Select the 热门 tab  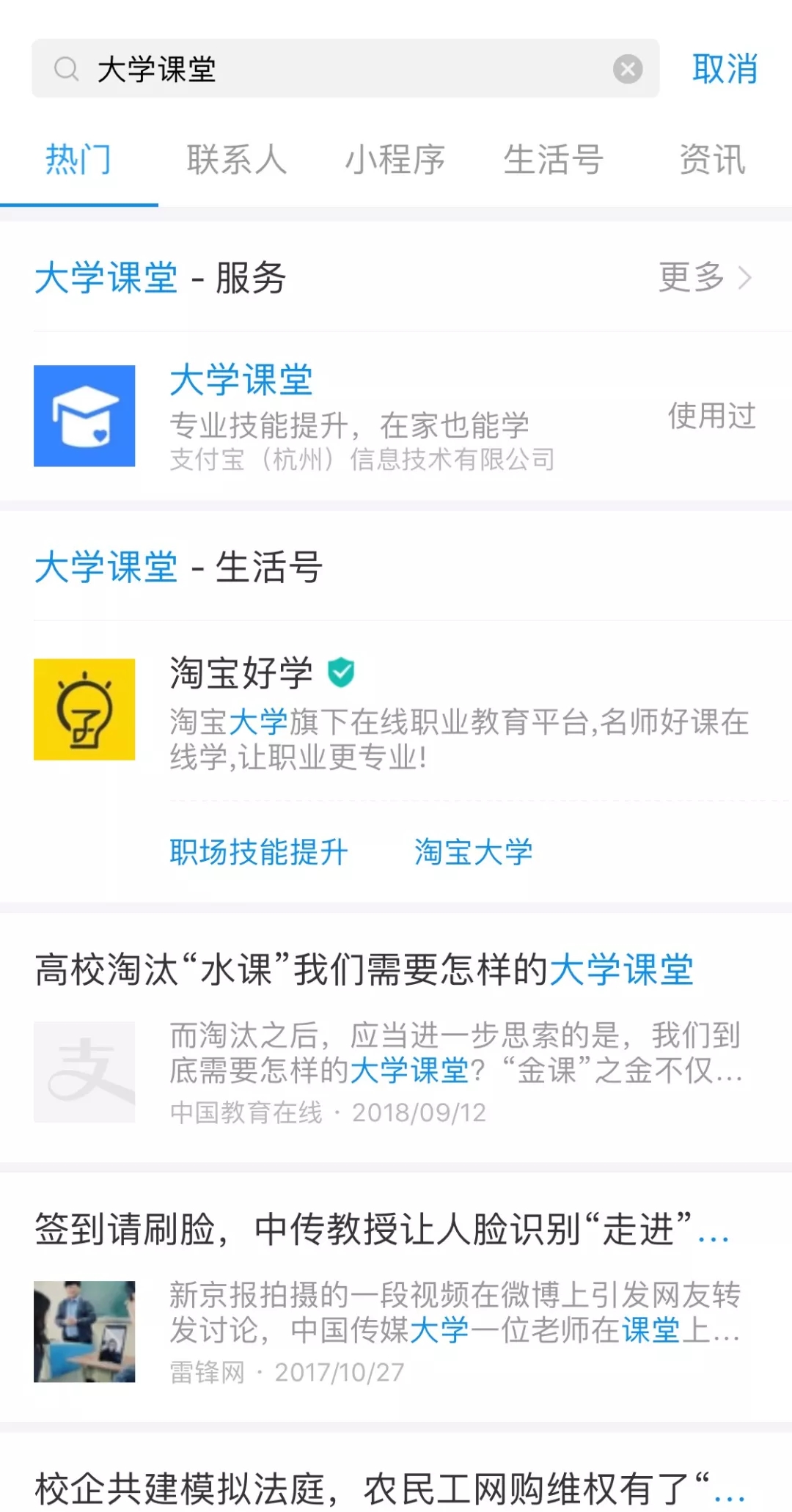78,160
